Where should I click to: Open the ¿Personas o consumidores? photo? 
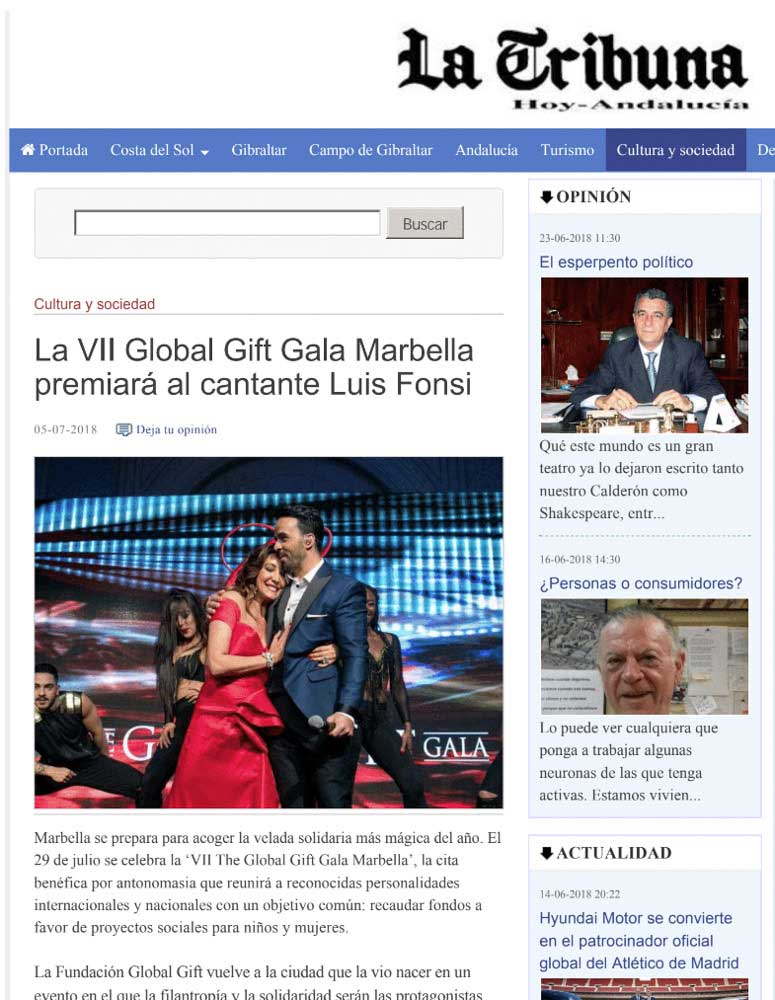point(644,656)
